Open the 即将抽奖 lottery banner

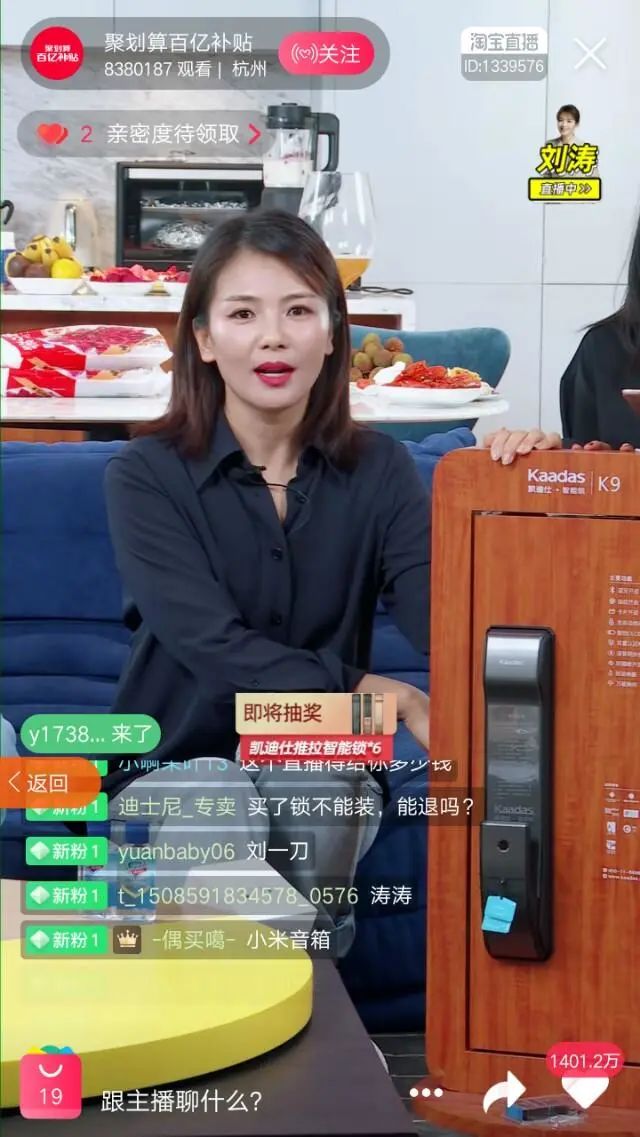click(316, 726)
